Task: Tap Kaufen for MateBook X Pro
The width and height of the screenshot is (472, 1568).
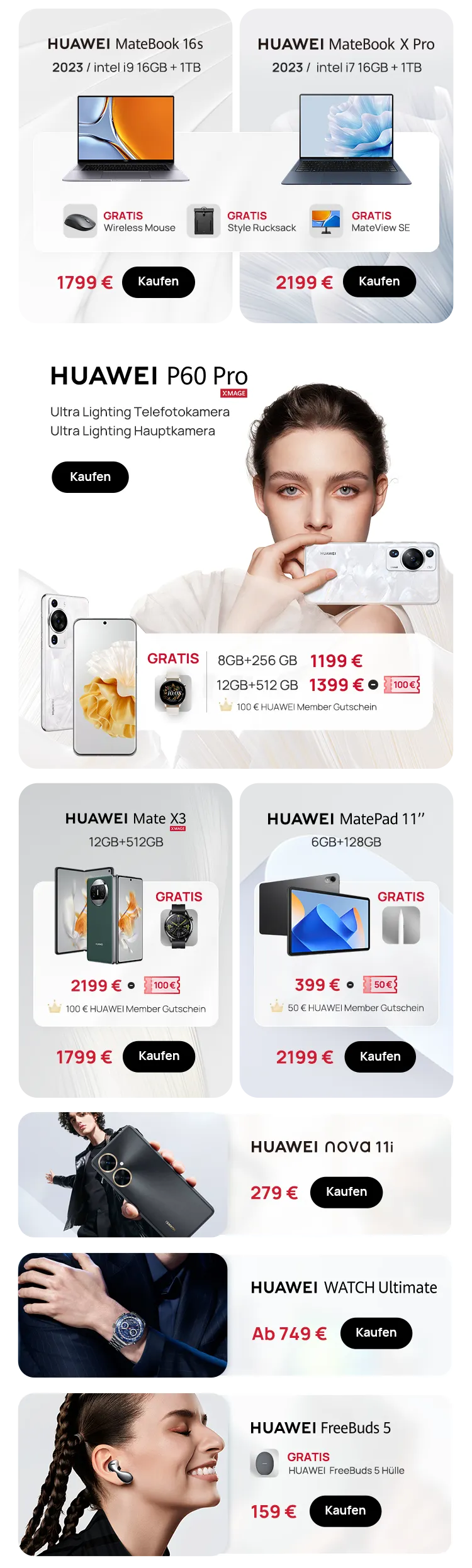Action: (x=379, y=282)
